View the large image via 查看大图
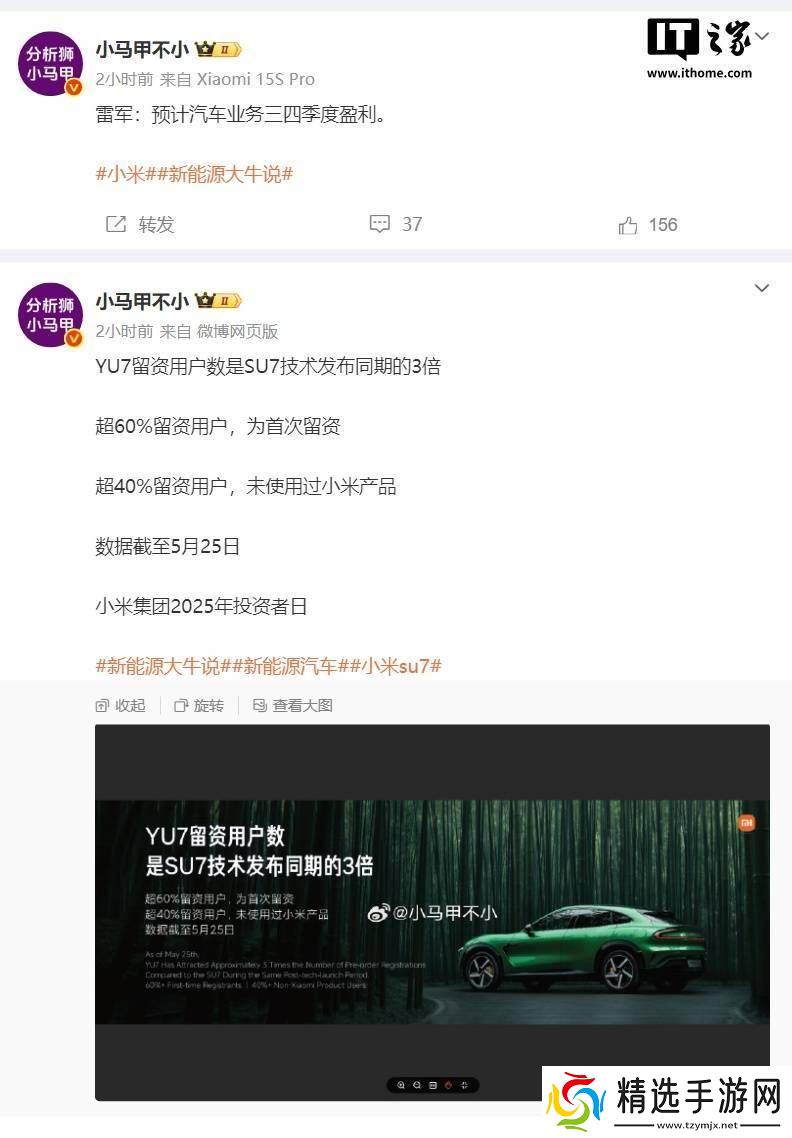 tap(292, 705)
